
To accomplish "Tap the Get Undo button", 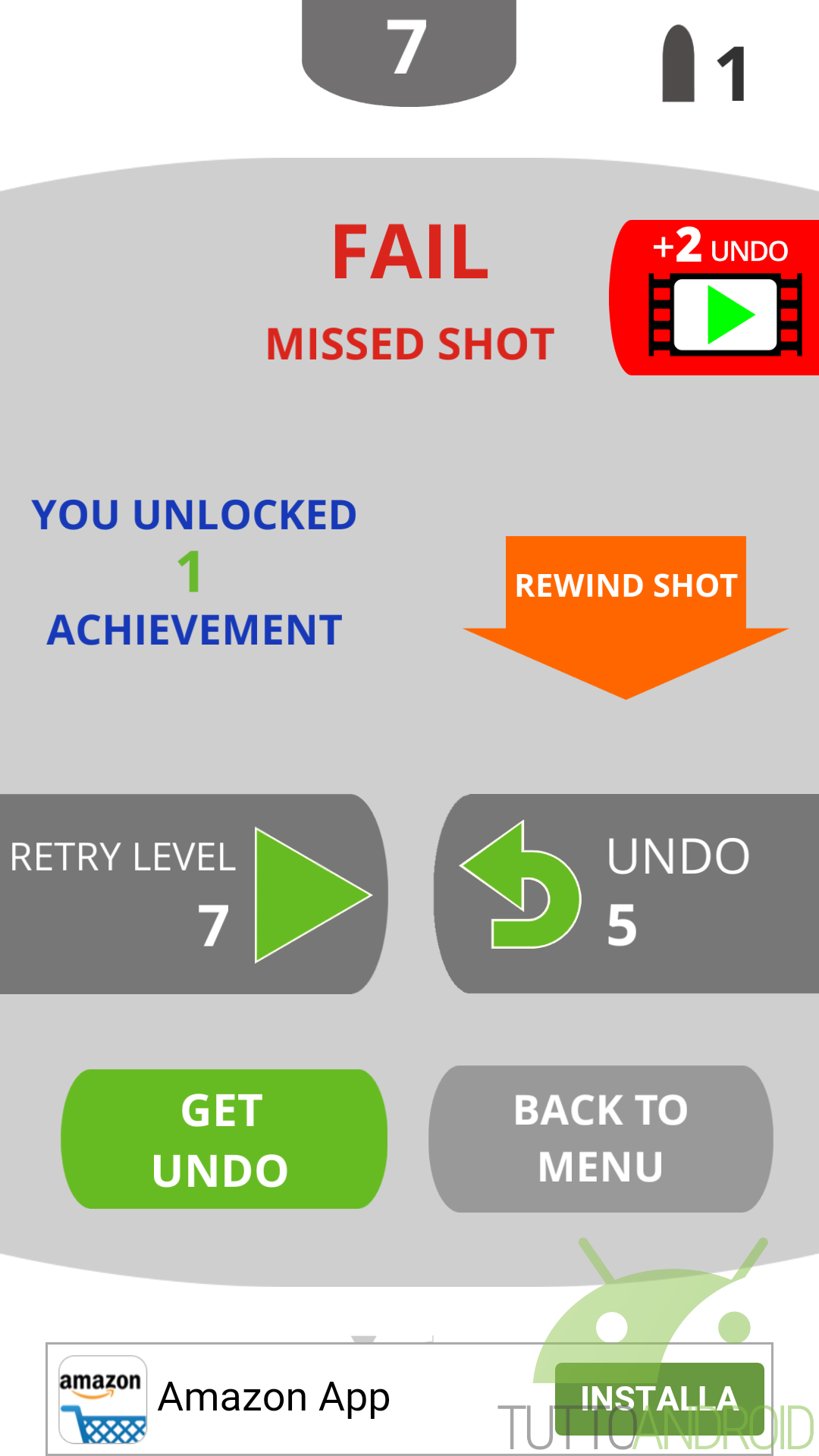I will [224, 1139].
